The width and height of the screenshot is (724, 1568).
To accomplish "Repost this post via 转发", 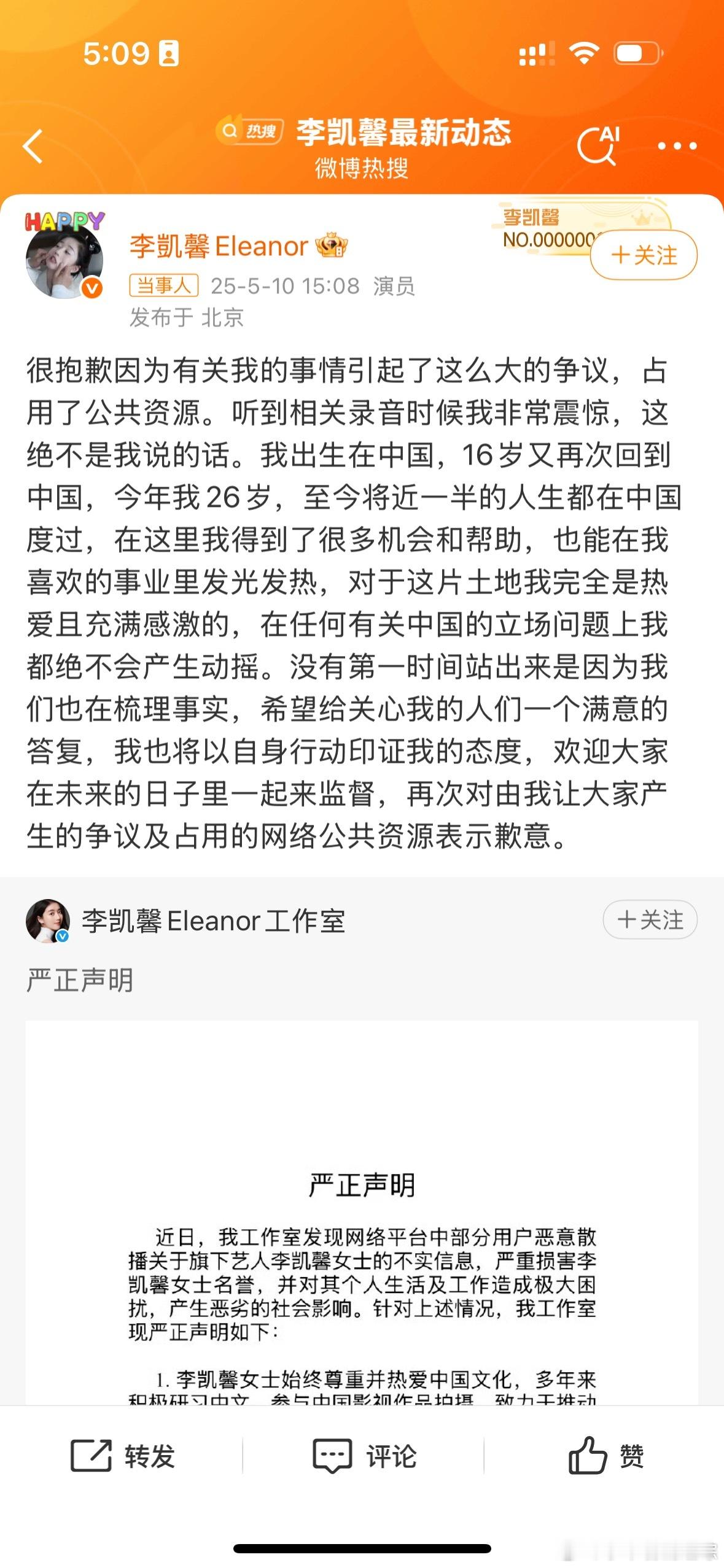I will [x=123, y=1455].
